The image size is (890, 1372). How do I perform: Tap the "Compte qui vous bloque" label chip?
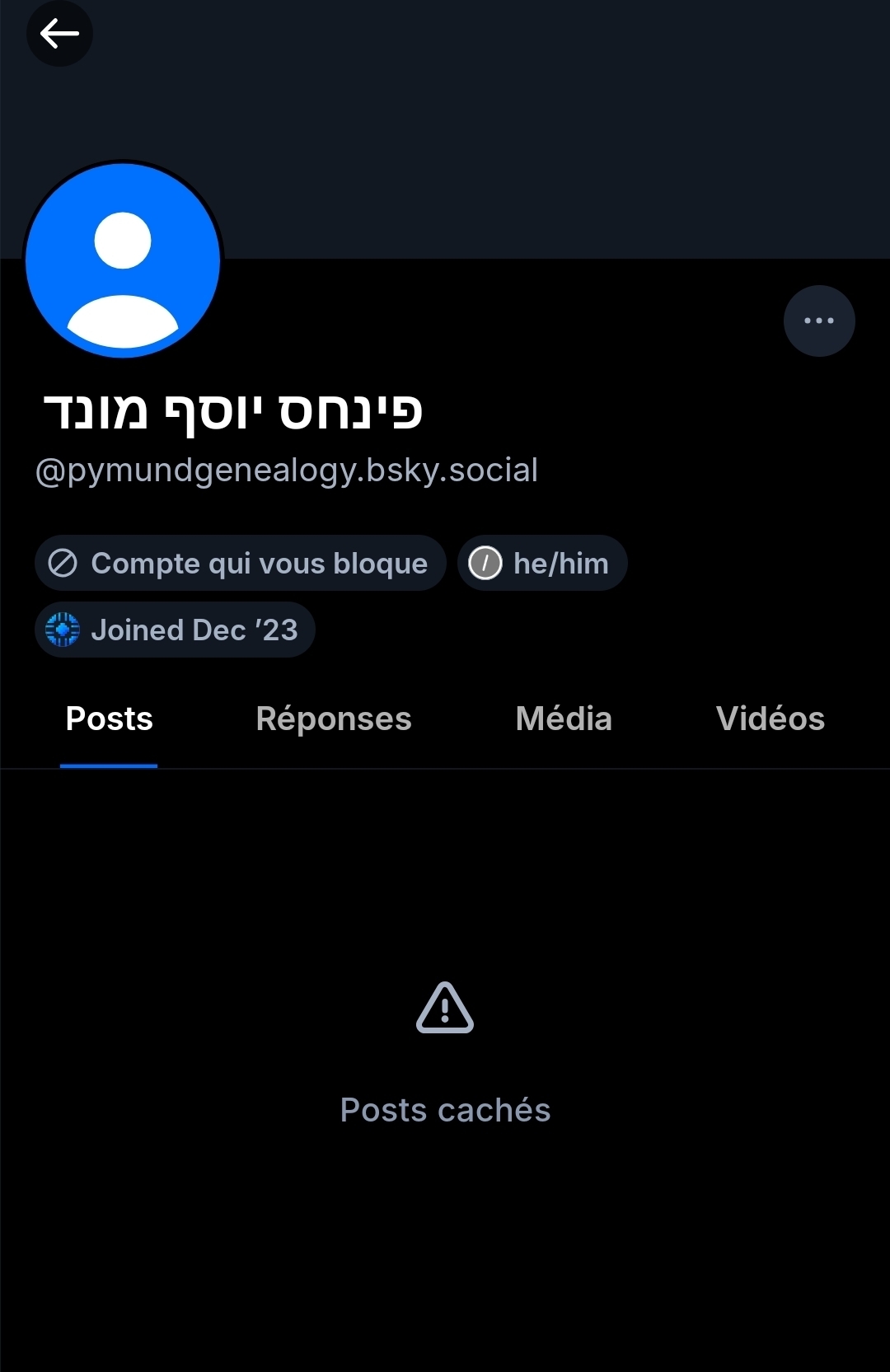point(240,564)
